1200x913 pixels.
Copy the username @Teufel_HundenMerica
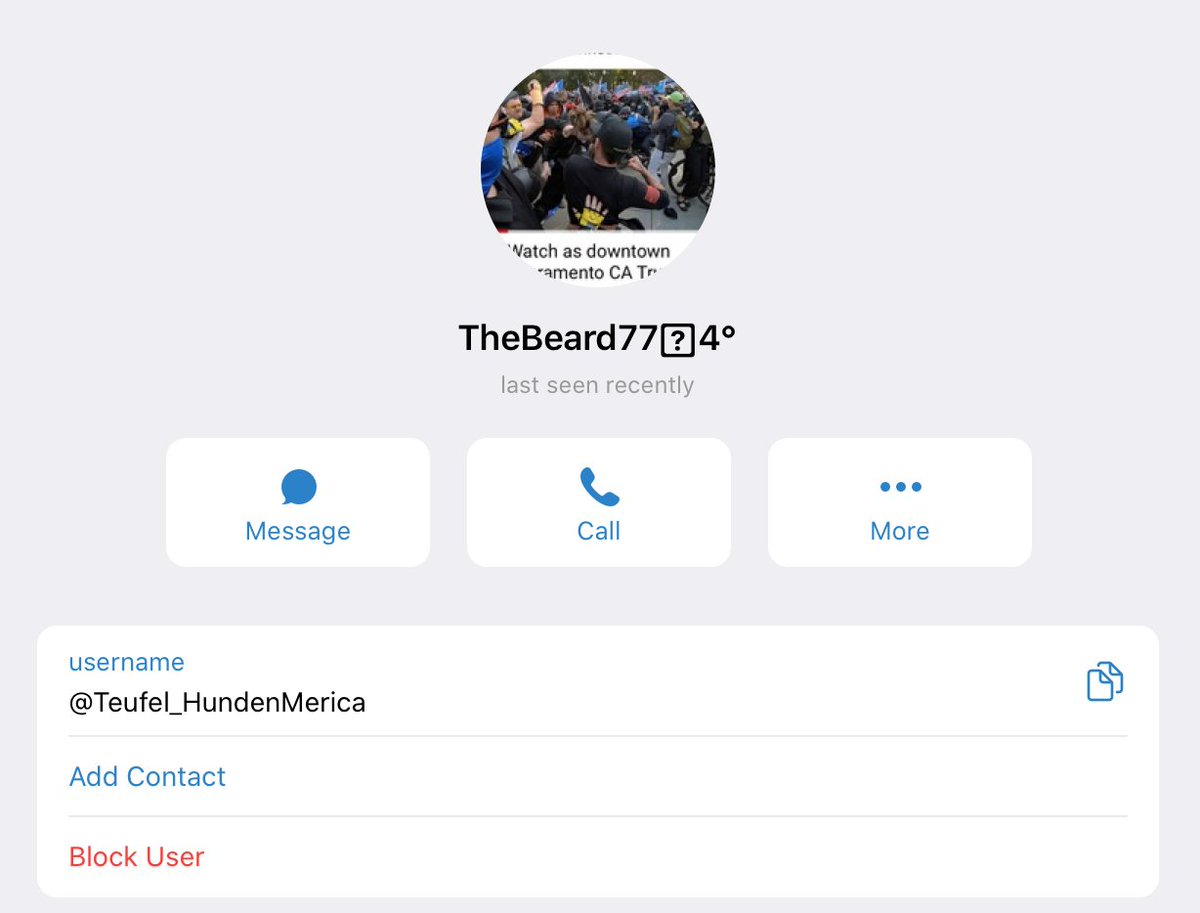click(x=1104, y=681)
